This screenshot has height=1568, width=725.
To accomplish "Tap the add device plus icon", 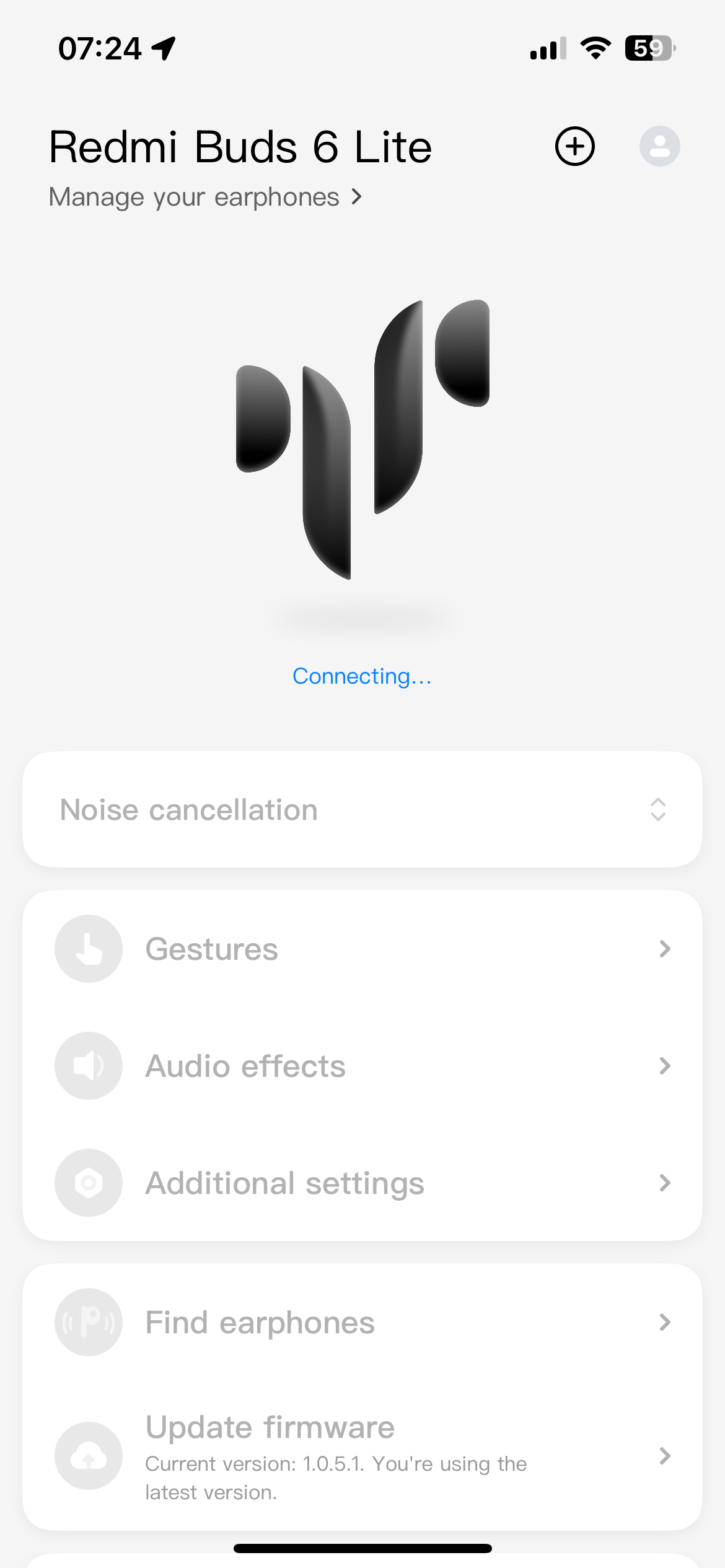I will (574, 147).
